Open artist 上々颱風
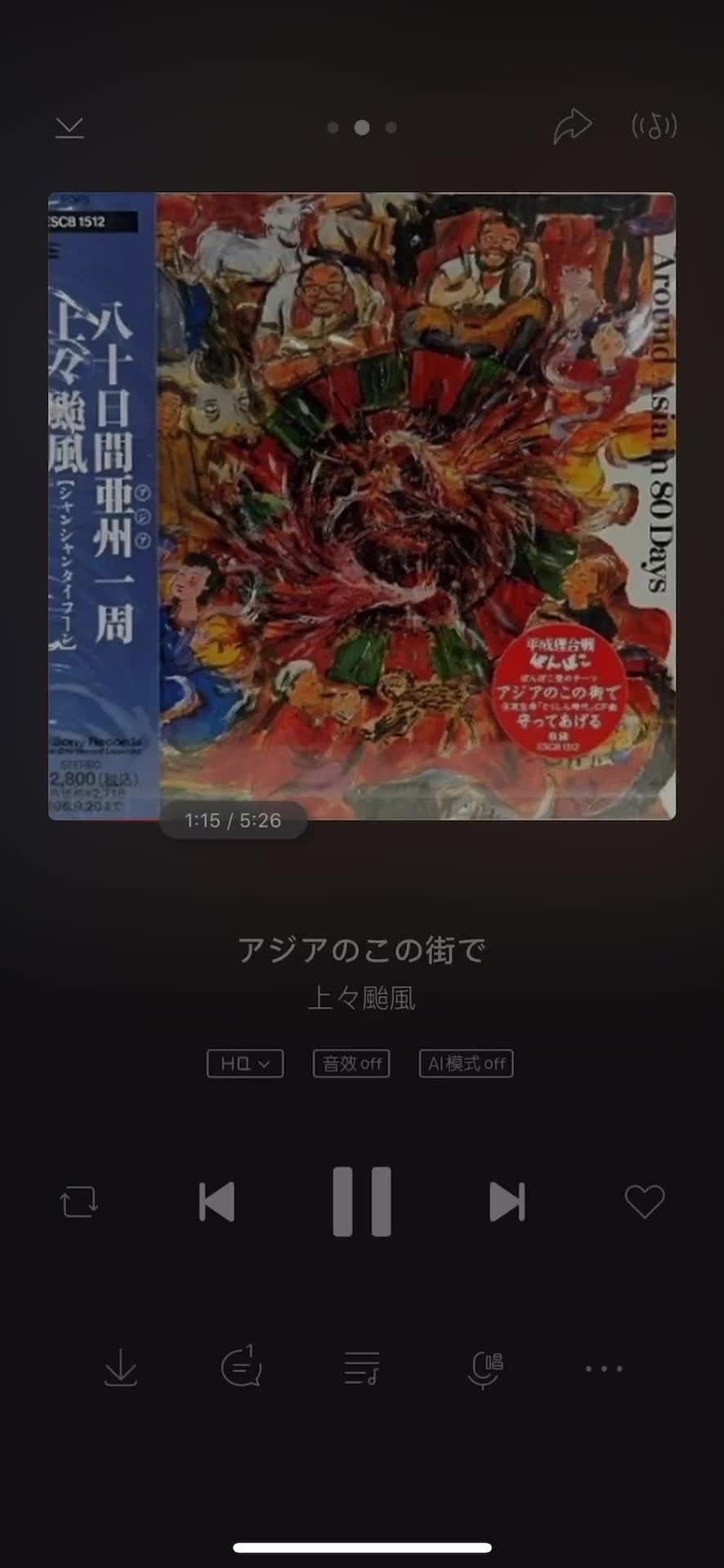The image size is (724, 1568). tap(362, 998)
